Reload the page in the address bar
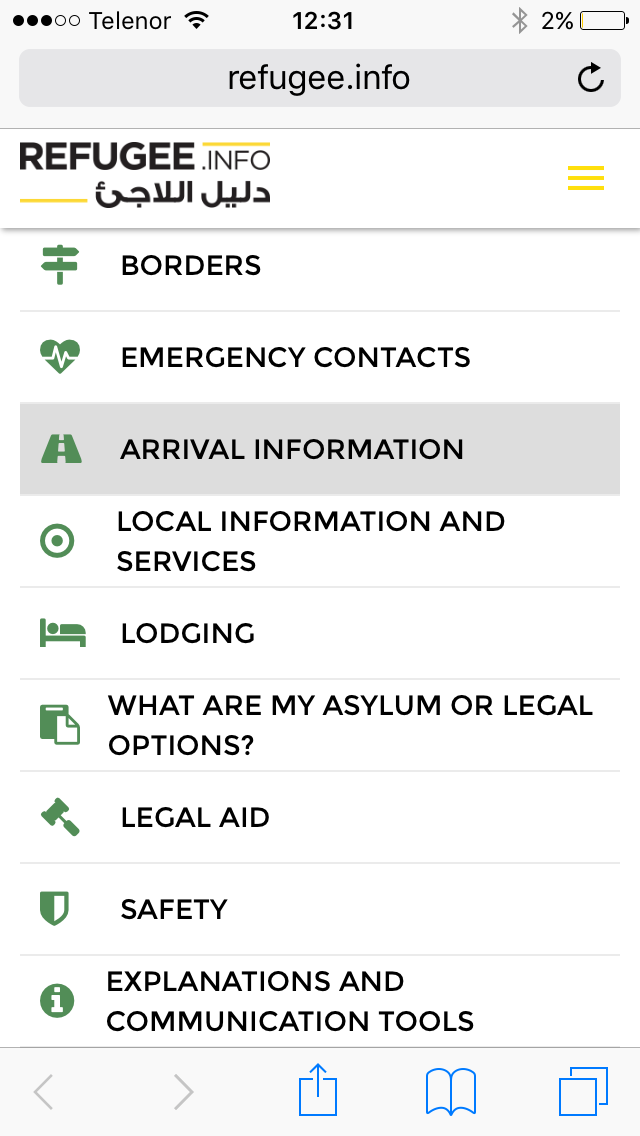This screenshot has width=640, height=1136. click(x=591, y=78)
